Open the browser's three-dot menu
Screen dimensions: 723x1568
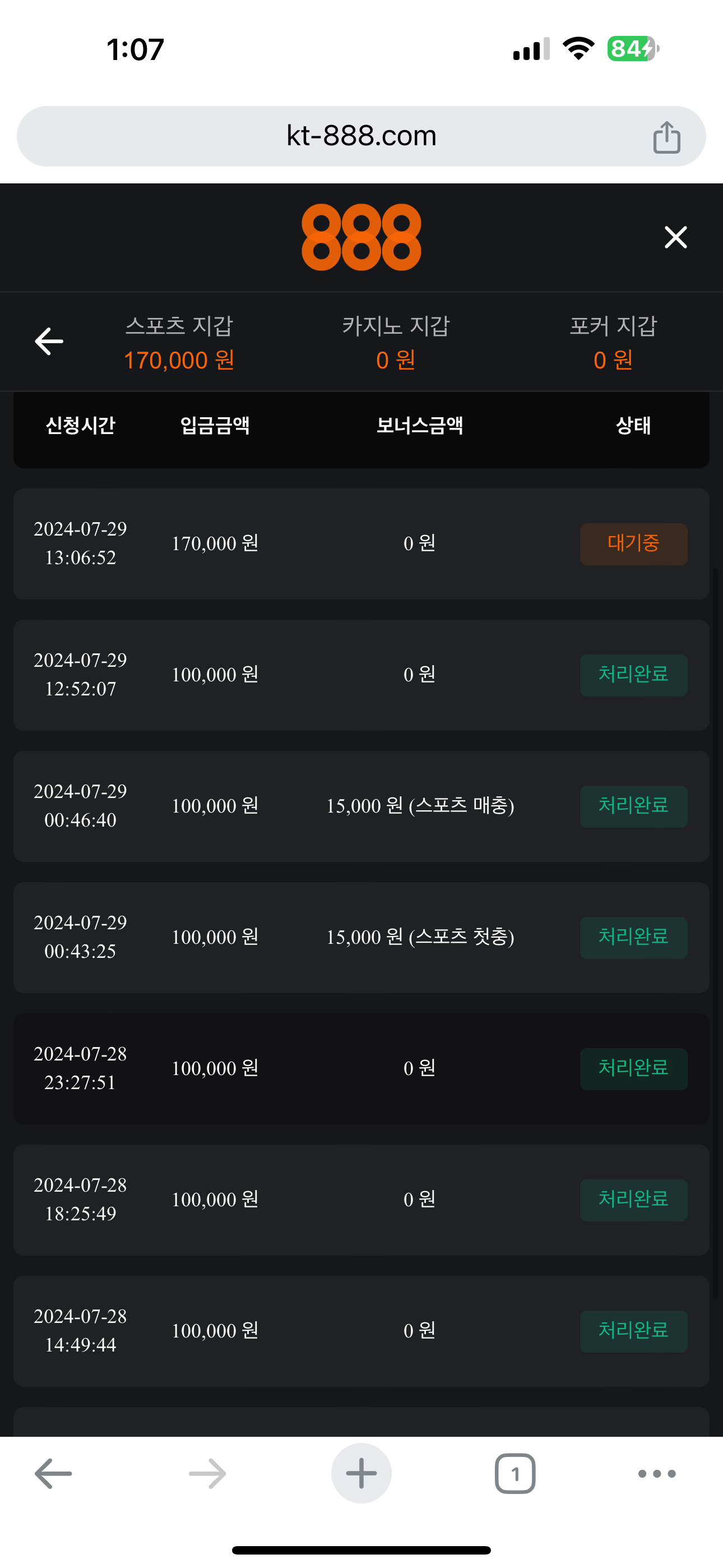[657, 1474]
